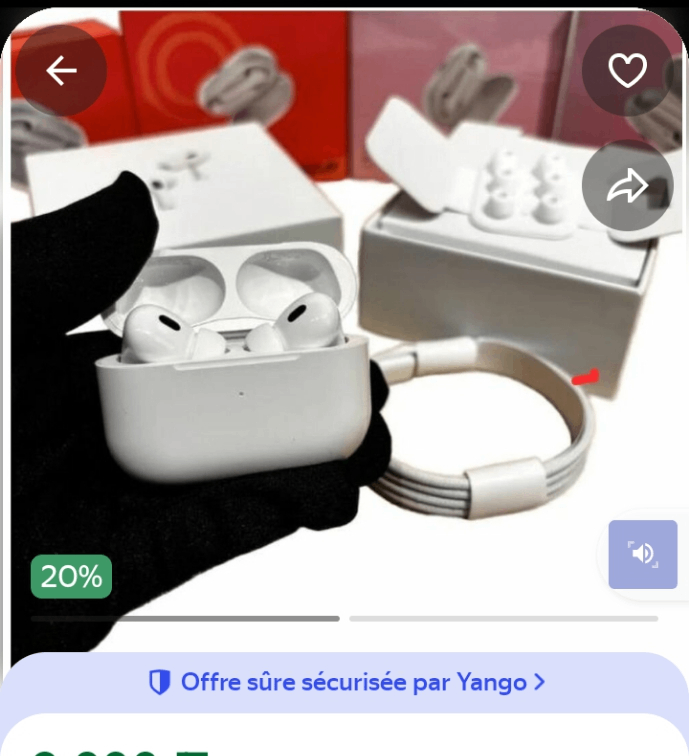Add this product to favorites
689x756 pixels.
click(x=627, y=70)
